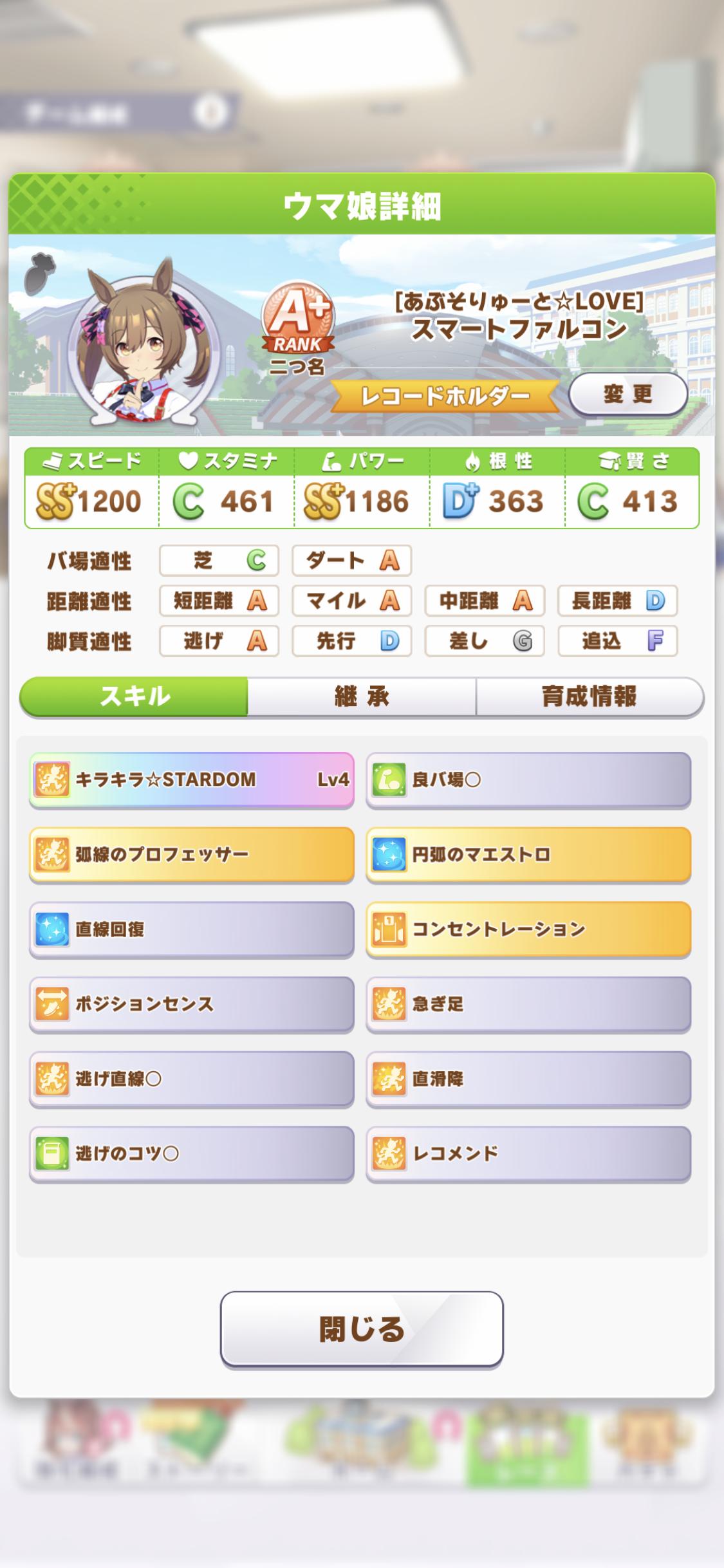Show the 直滑降 skill description
724x1568 pixels.
coord(528,1078)
